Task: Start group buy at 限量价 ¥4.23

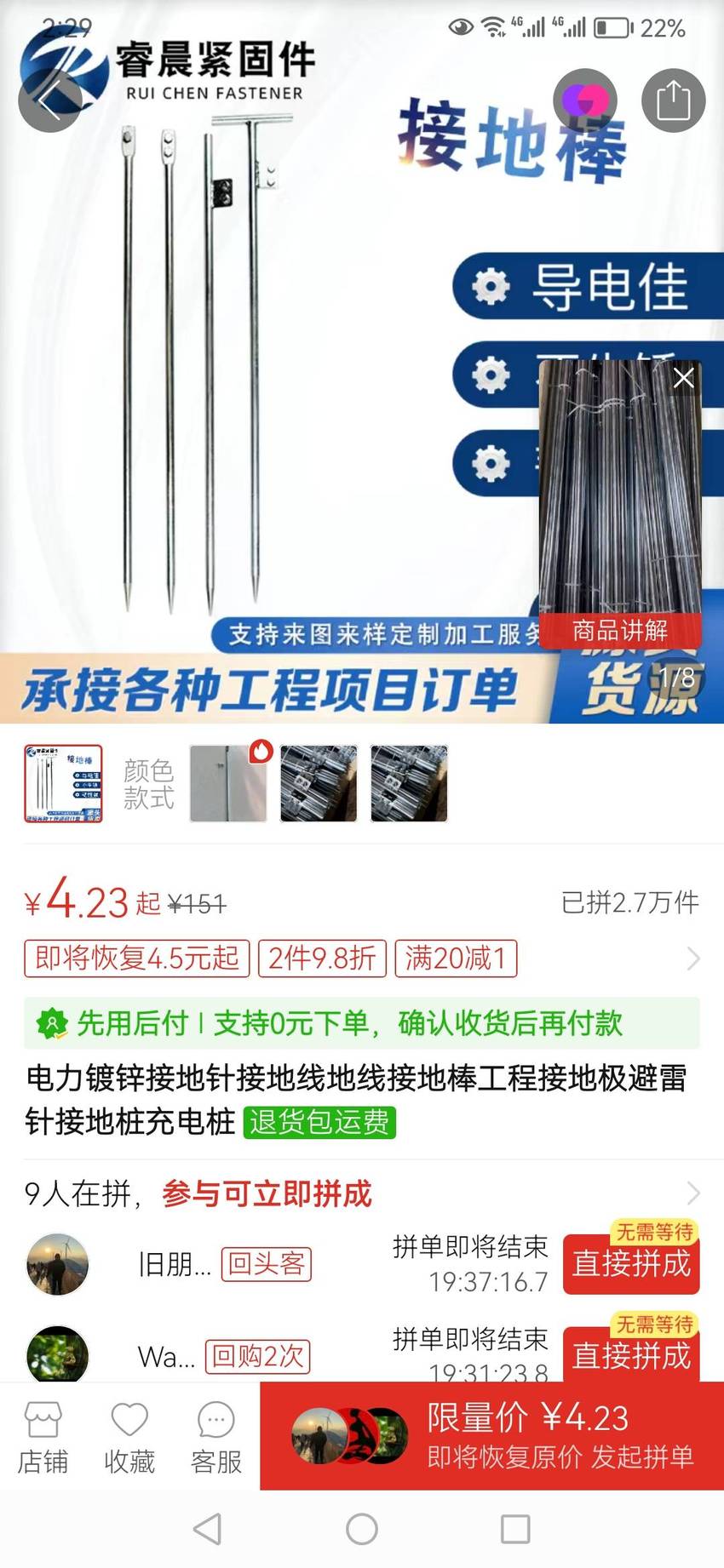Action: coord(491,1435)
